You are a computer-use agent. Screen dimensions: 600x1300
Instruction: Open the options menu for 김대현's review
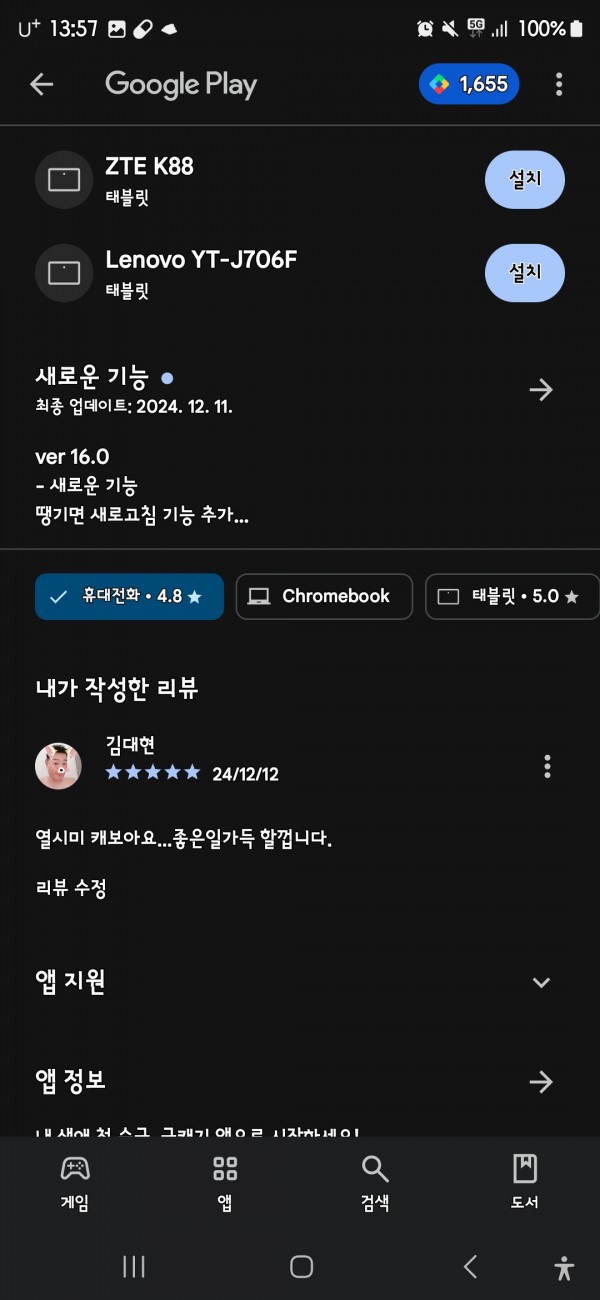(547, 766)
